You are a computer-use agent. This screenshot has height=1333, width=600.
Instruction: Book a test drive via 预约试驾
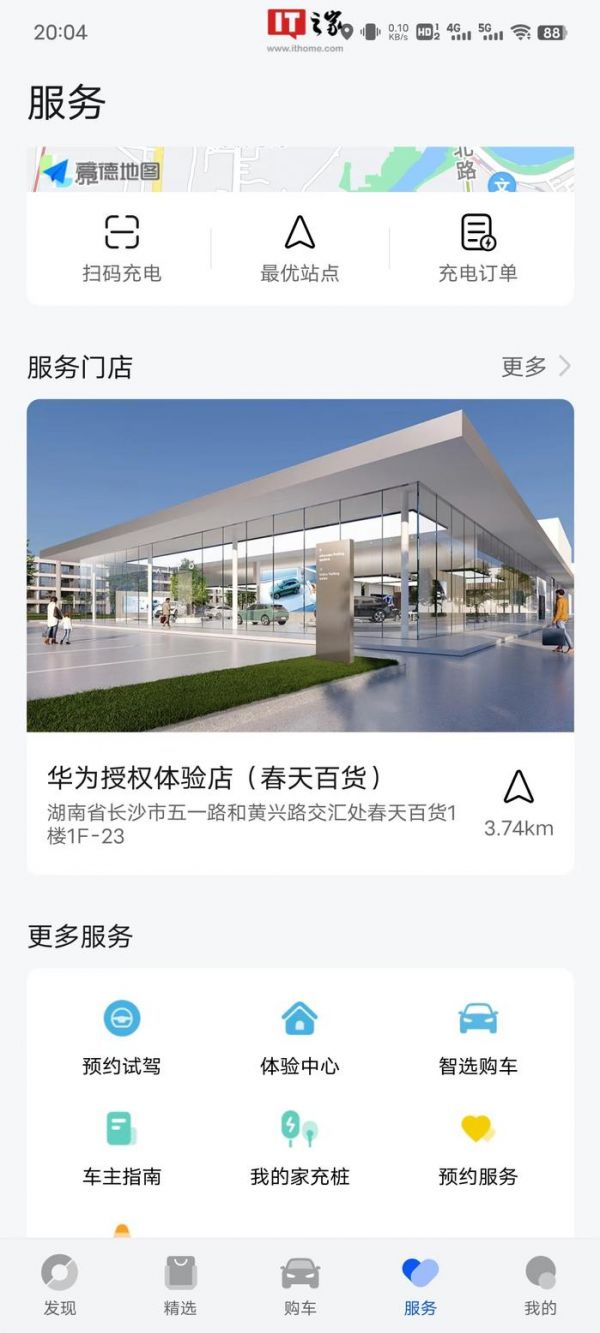point(121,1038)
